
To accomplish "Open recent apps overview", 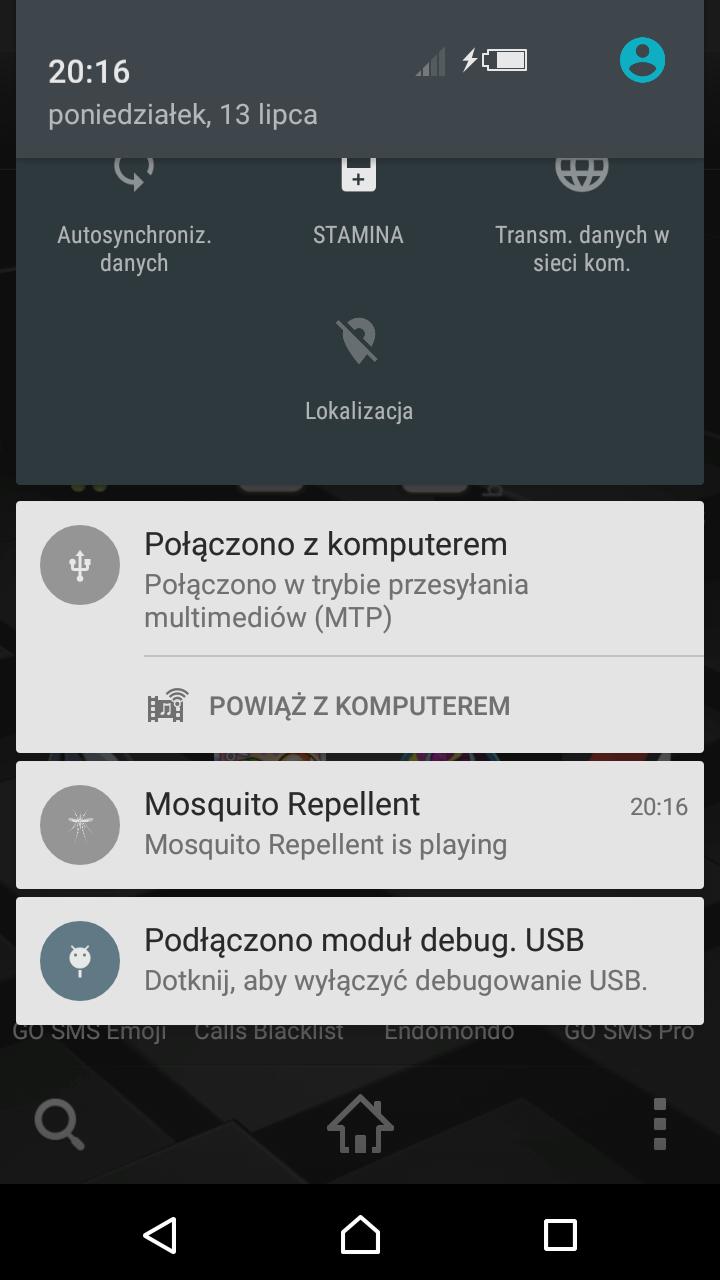I will coord(560,1235).
